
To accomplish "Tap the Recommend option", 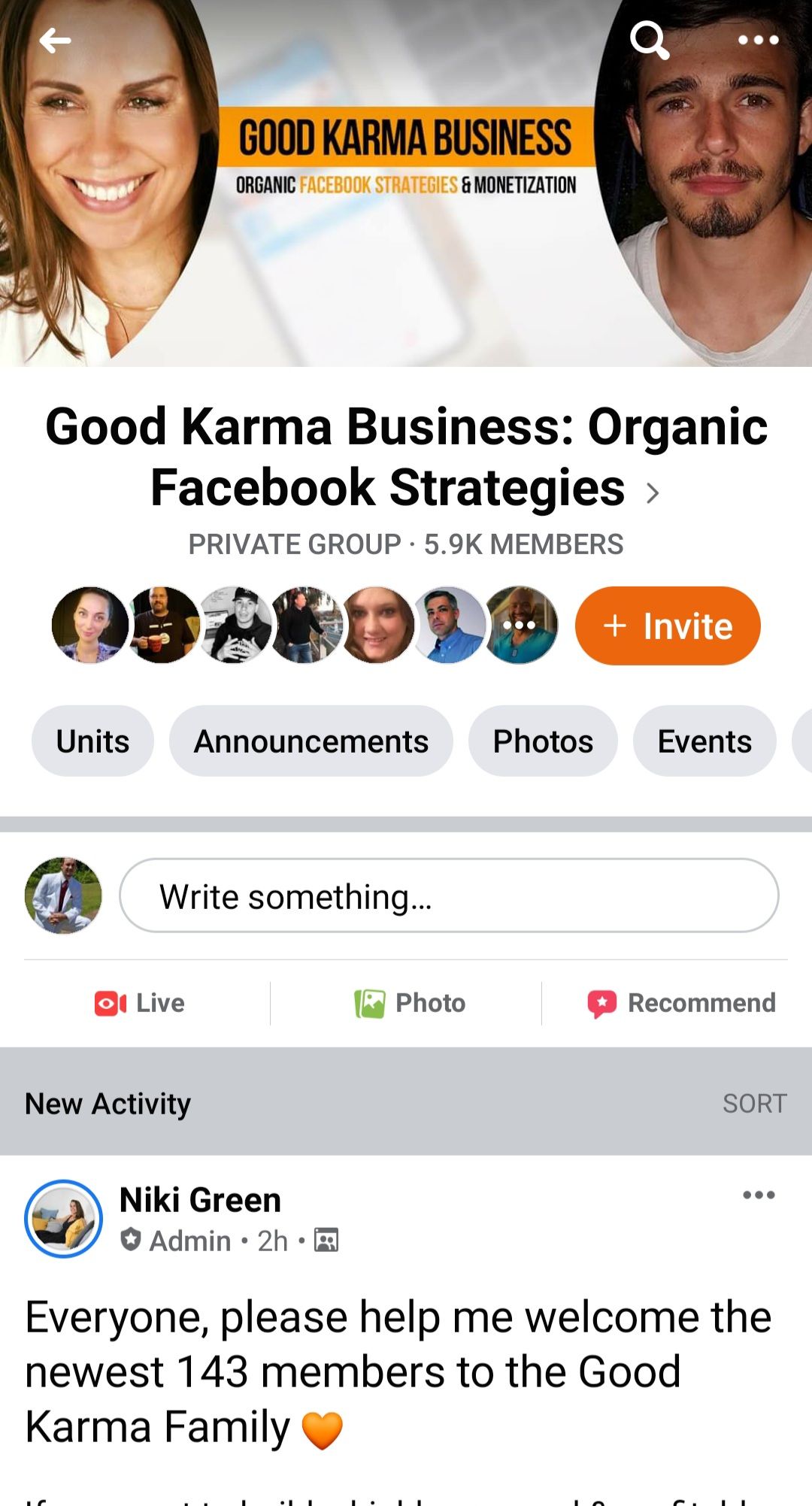I will click(681, 1003).
